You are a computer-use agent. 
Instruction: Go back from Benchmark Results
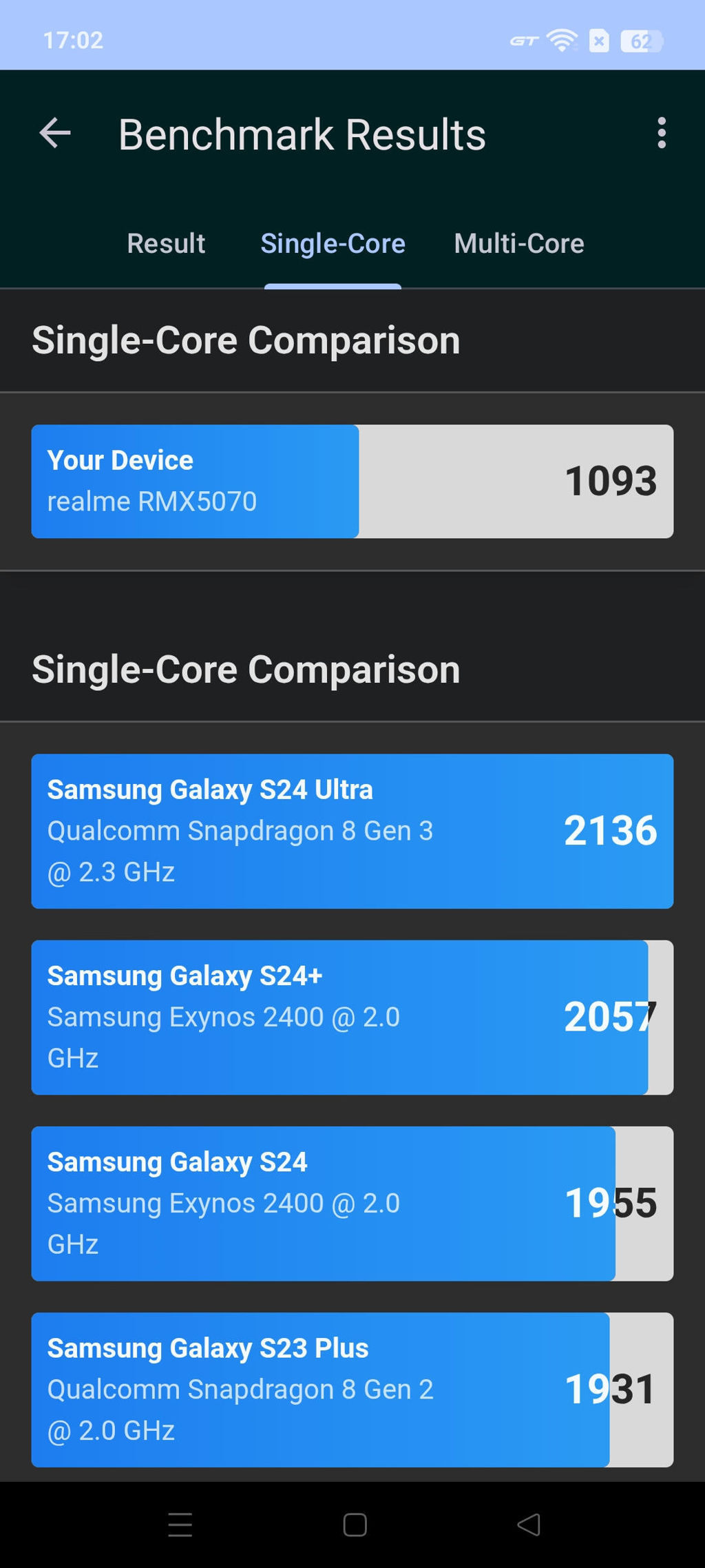click(55, 133)
